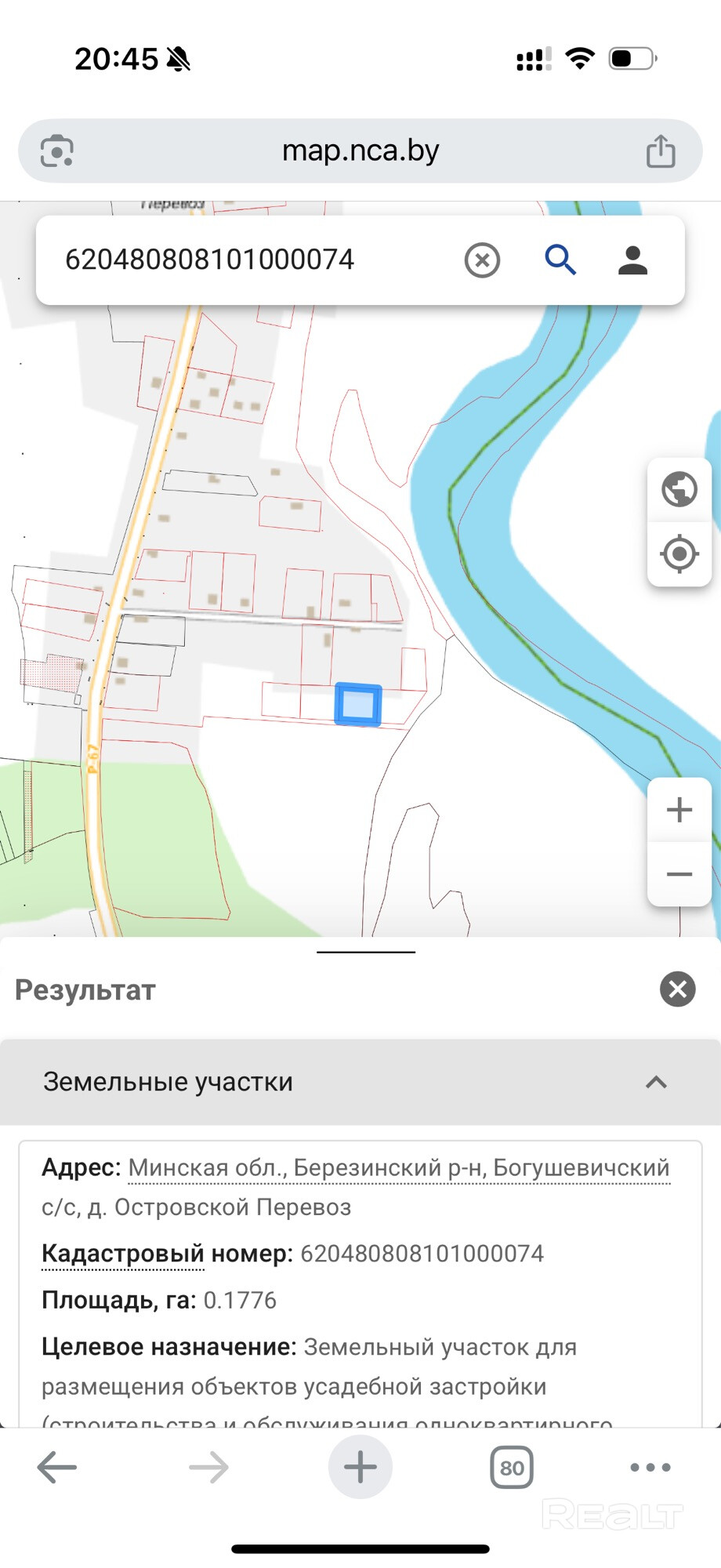The width and height of the screenshot is (721, 1568).
Task: Zoom in on the map
Action: pos(679,810)
